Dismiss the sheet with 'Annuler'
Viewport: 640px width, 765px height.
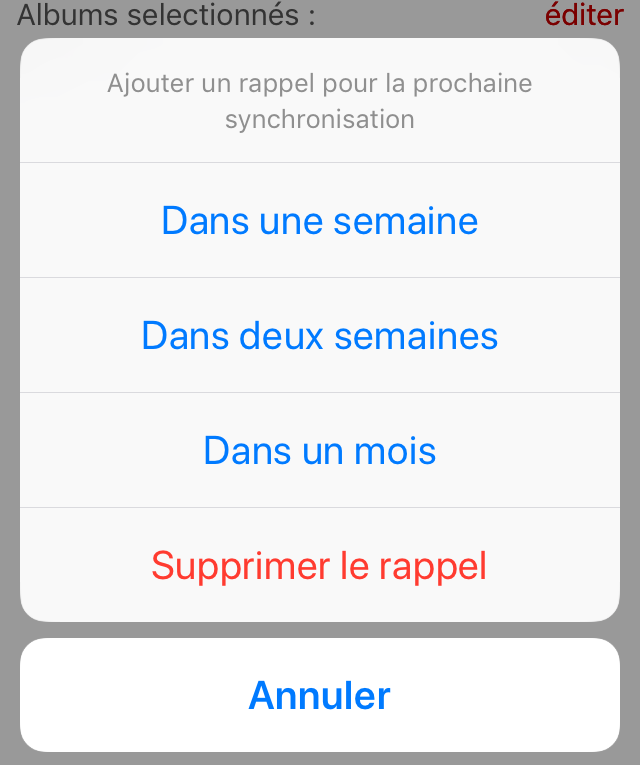[x=320, y=695]
